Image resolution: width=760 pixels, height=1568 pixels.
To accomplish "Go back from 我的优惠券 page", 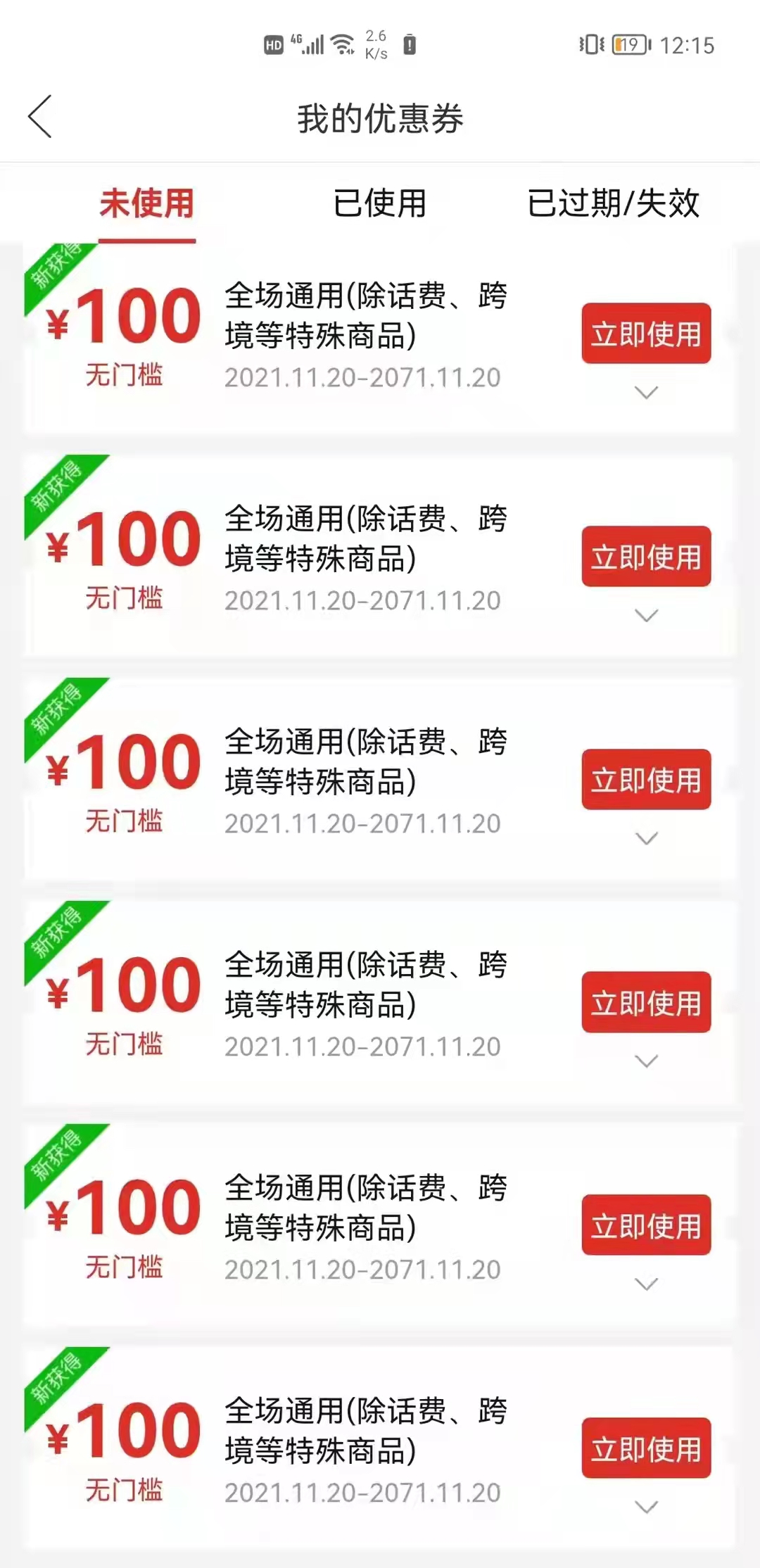I will coord(40,117).
